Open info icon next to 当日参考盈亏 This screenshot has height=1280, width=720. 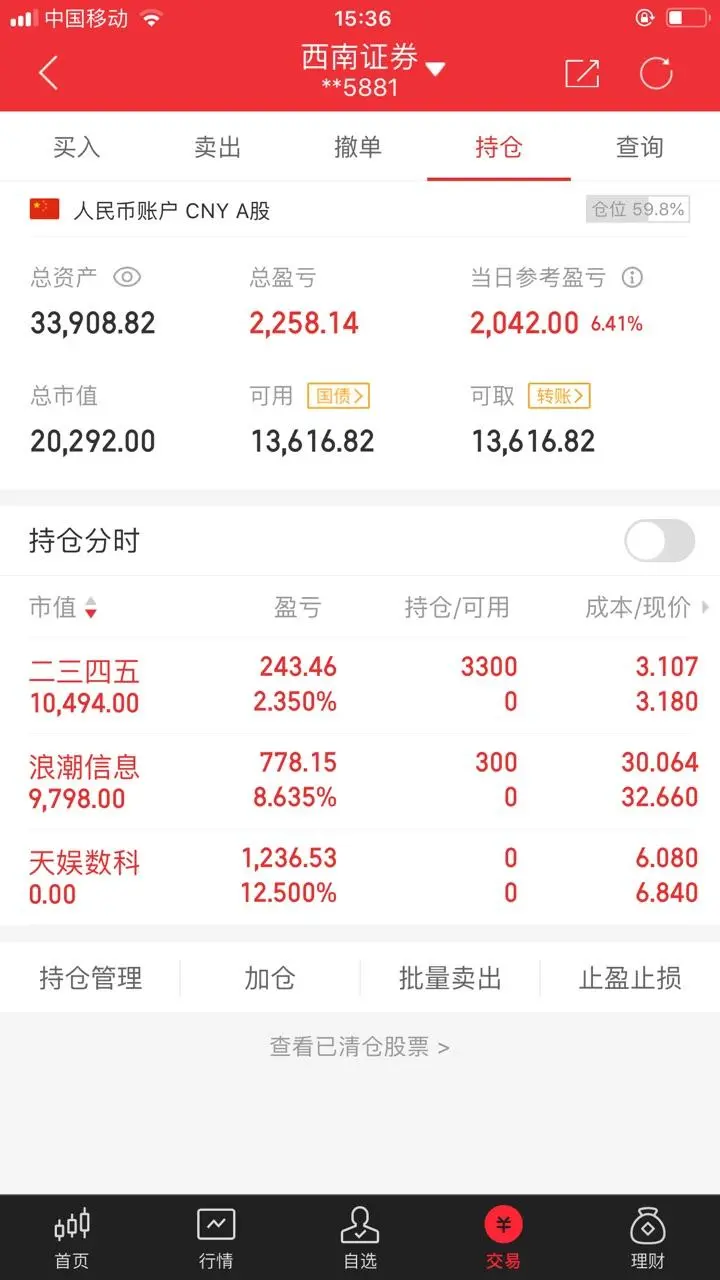(631, 277)
